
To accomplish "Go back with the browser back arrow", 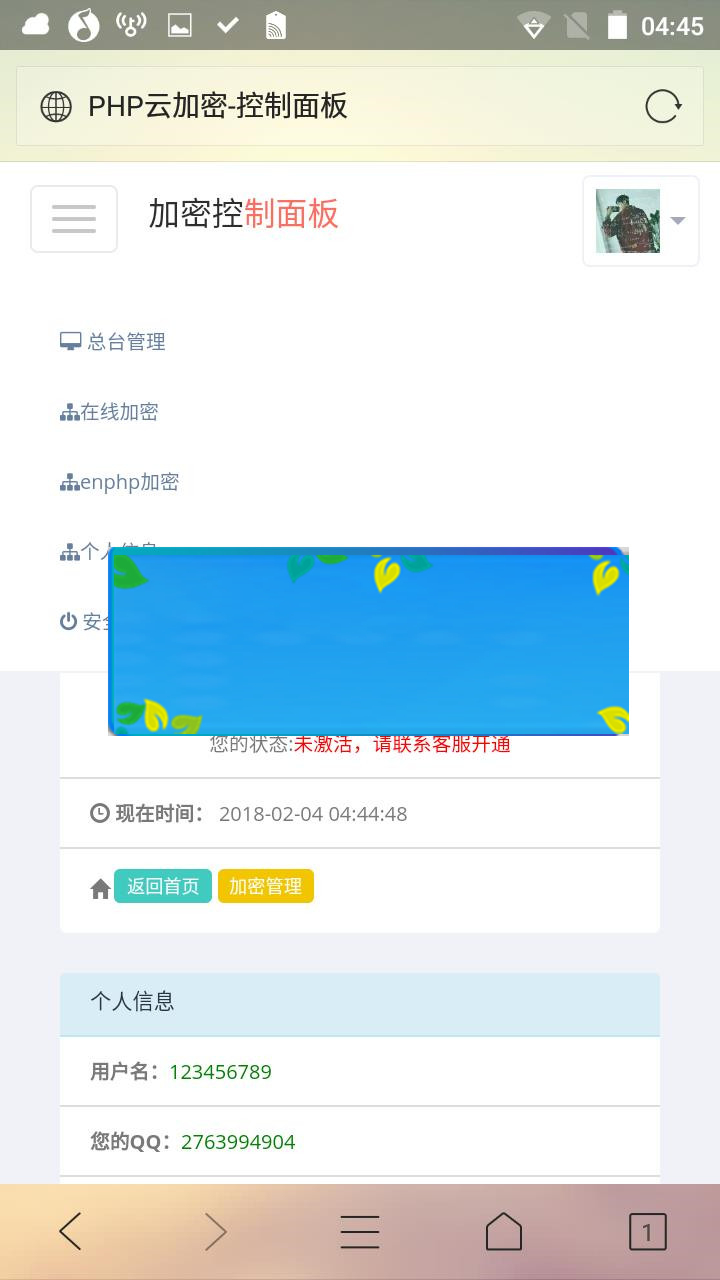I will [x=70, y=1232].
